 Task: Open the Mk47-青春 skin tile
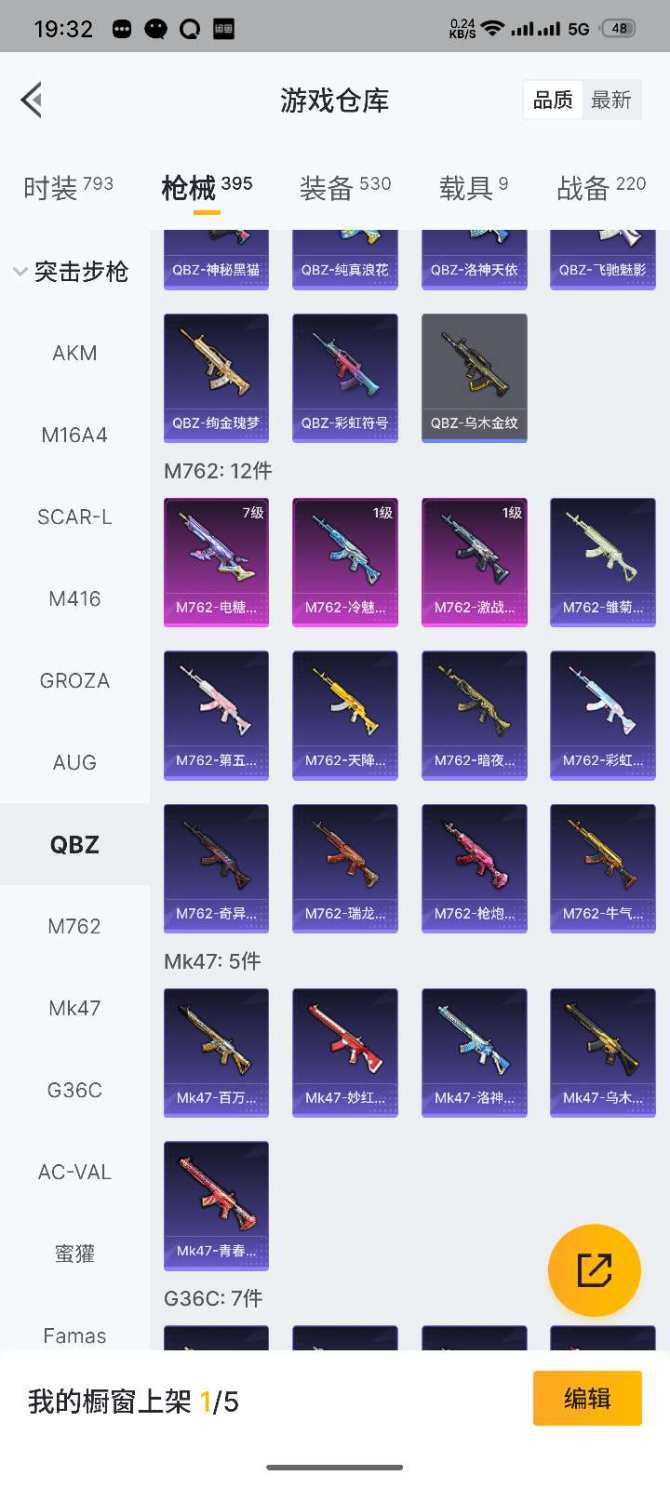216,1205
